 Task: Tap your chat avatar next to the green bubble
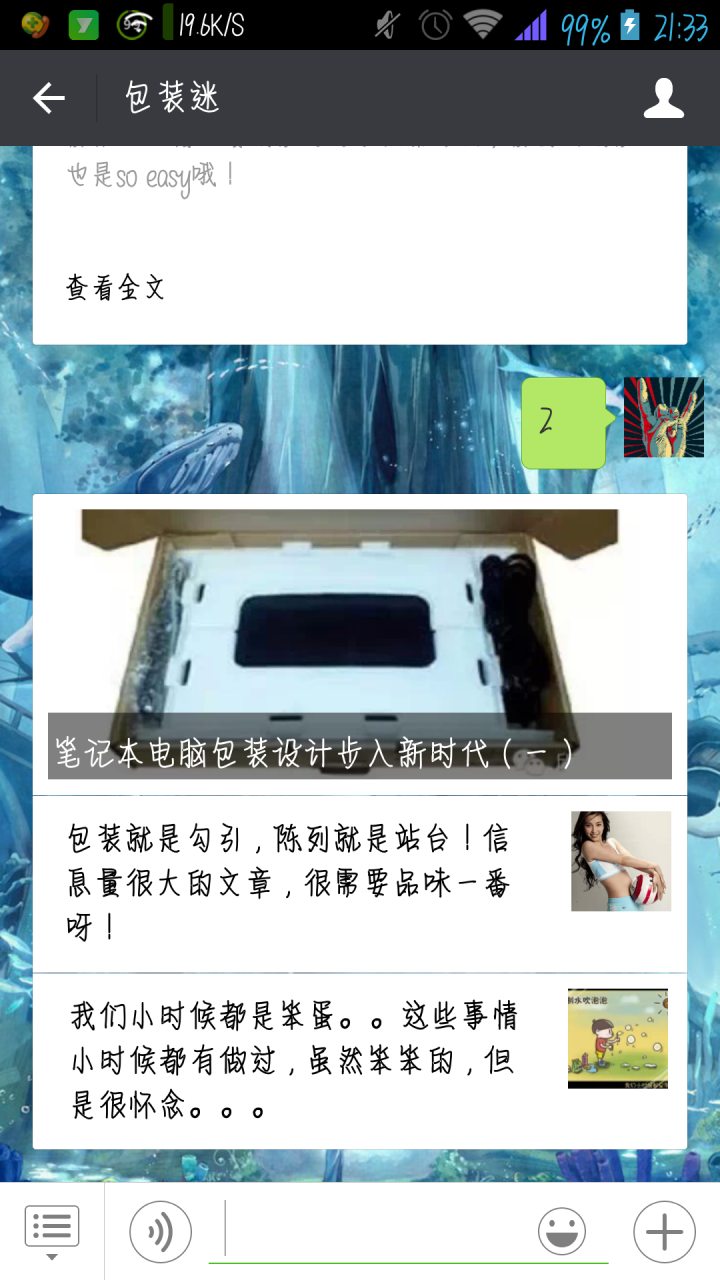664,418
